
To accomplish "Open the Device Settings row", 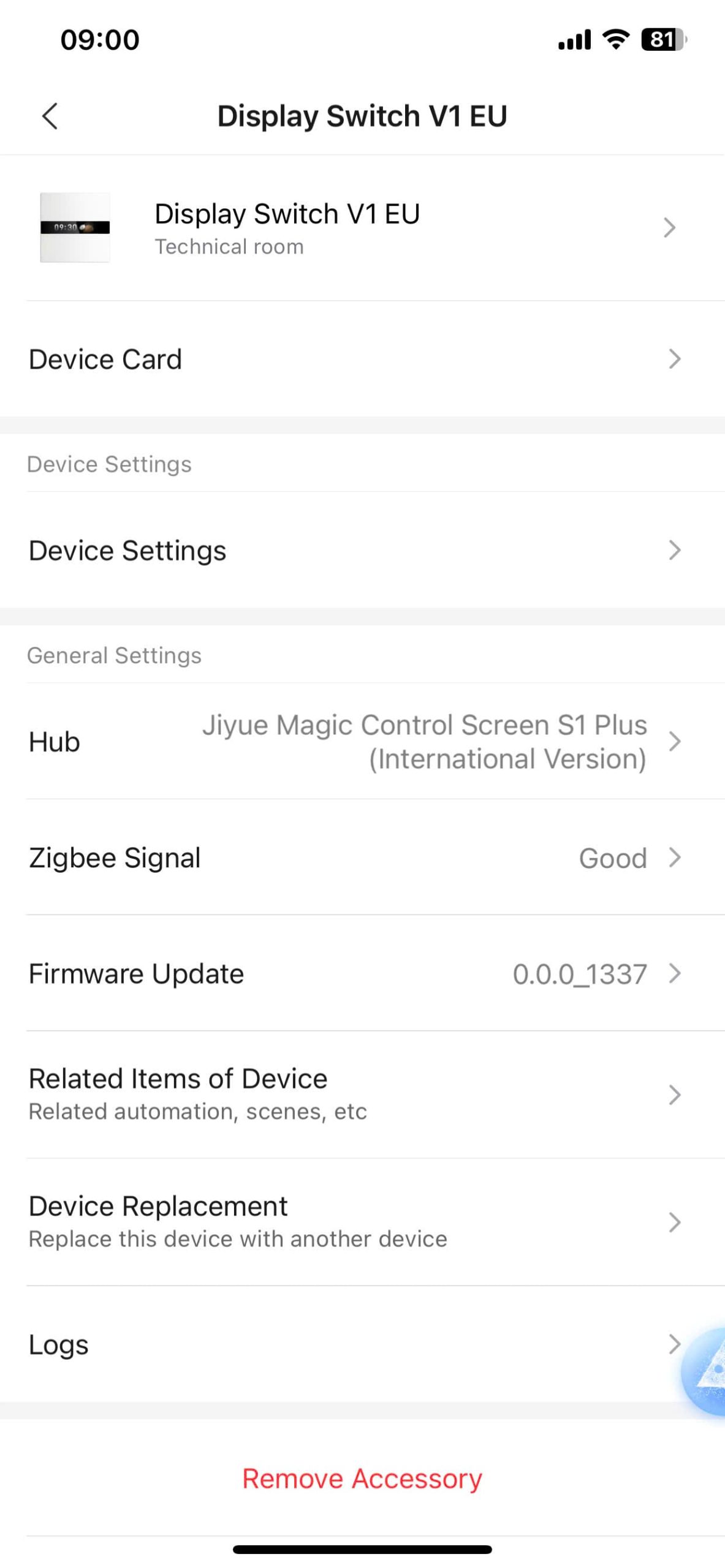I will [x=362, y=551].
